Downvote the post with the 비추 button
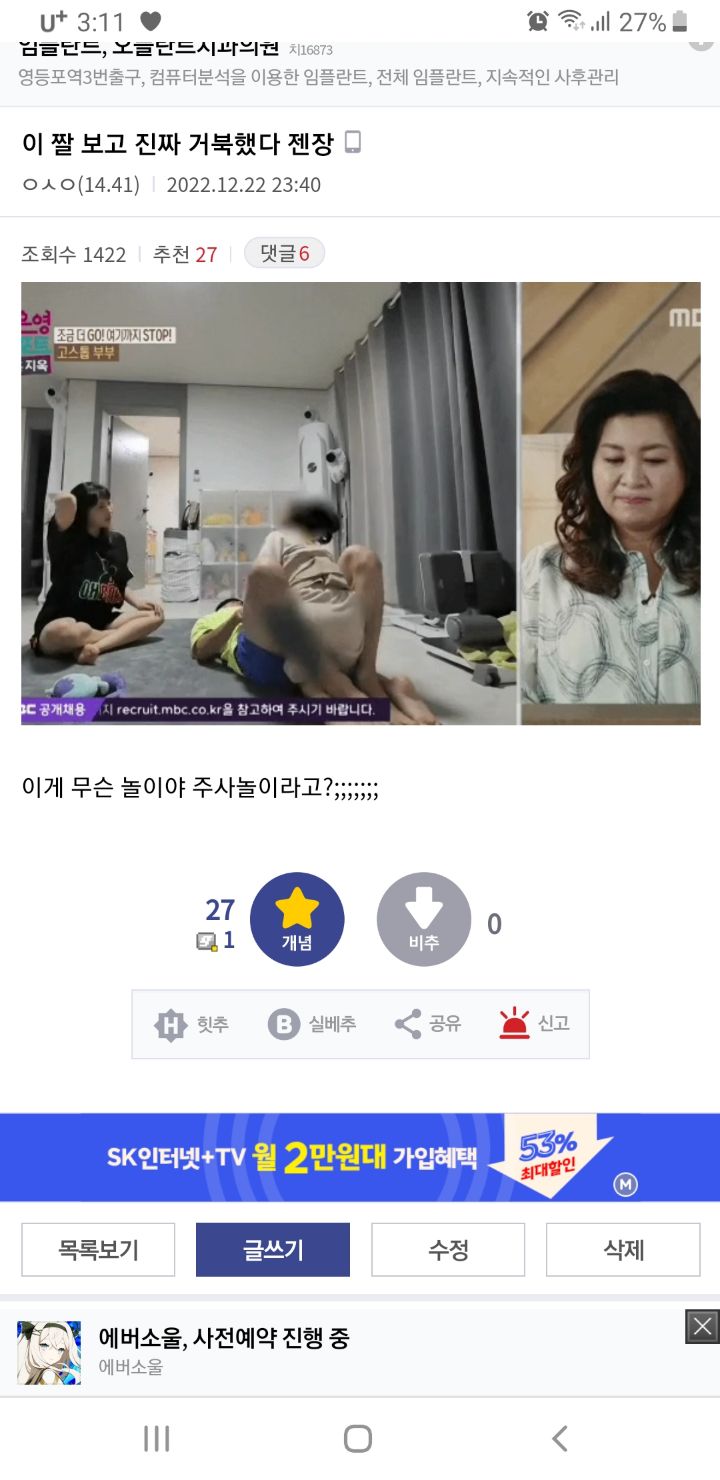 tap(424, 919)
